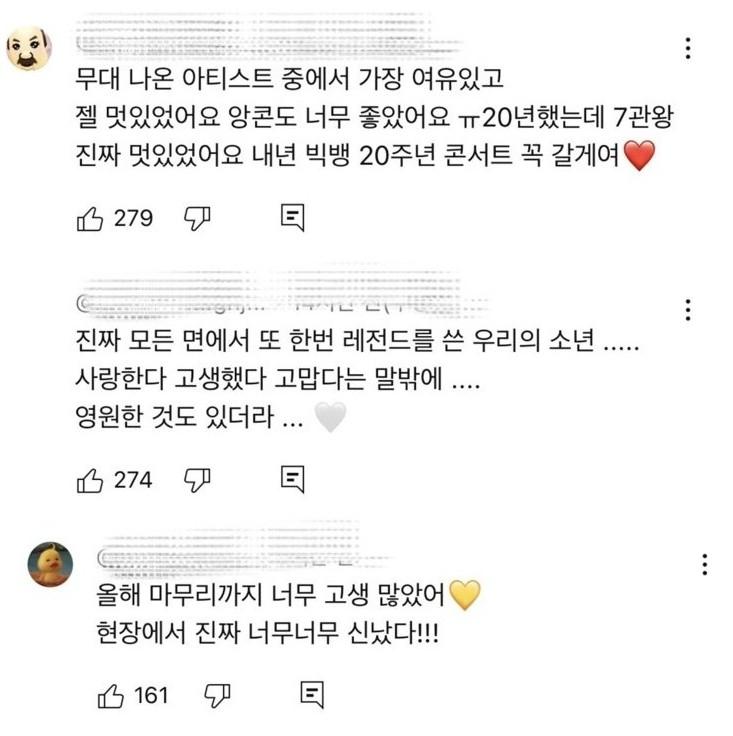
Task: Open overflow menu for the 레전드 comment
Action: point(687,310)
